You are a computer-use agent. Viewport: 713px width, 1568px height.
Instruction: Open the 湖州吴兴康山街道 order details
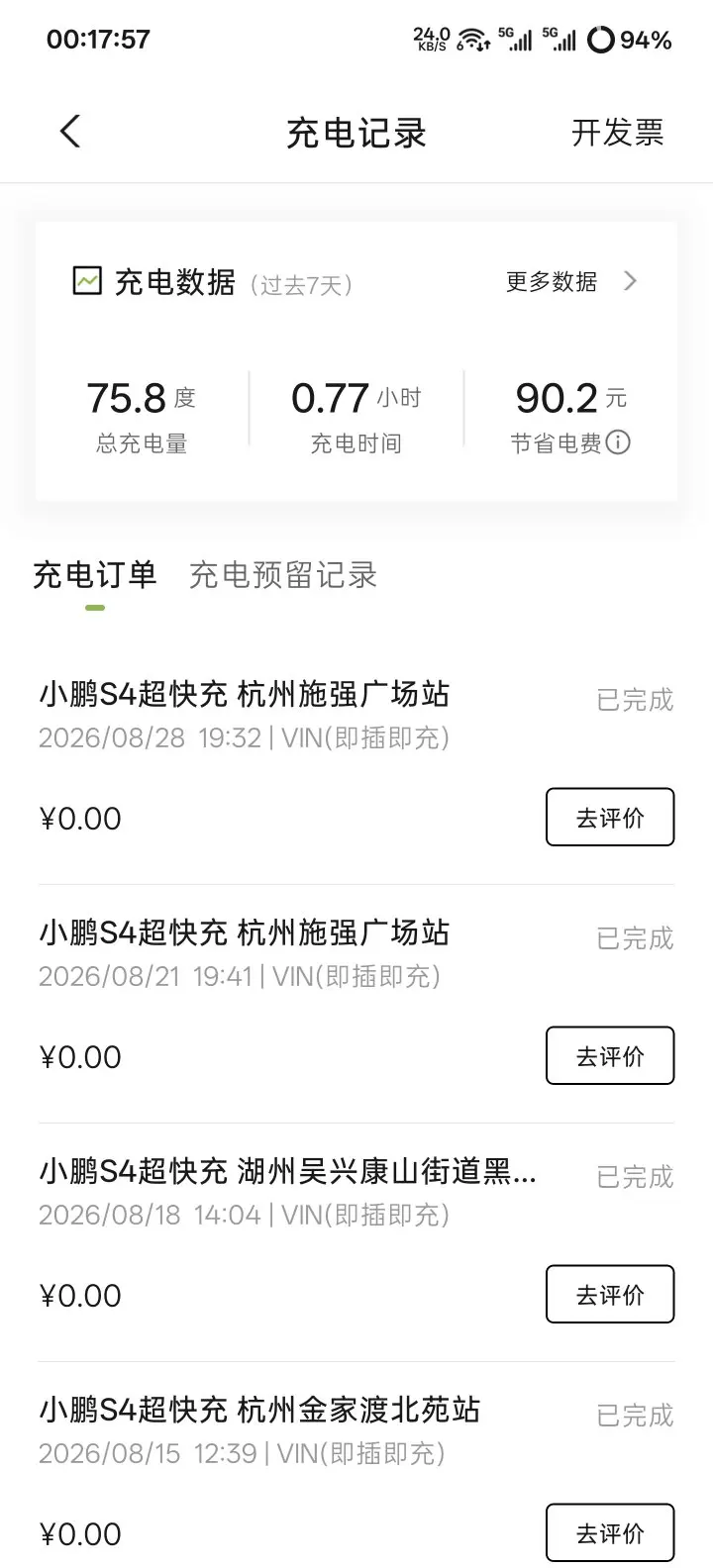coord(356,1242)
